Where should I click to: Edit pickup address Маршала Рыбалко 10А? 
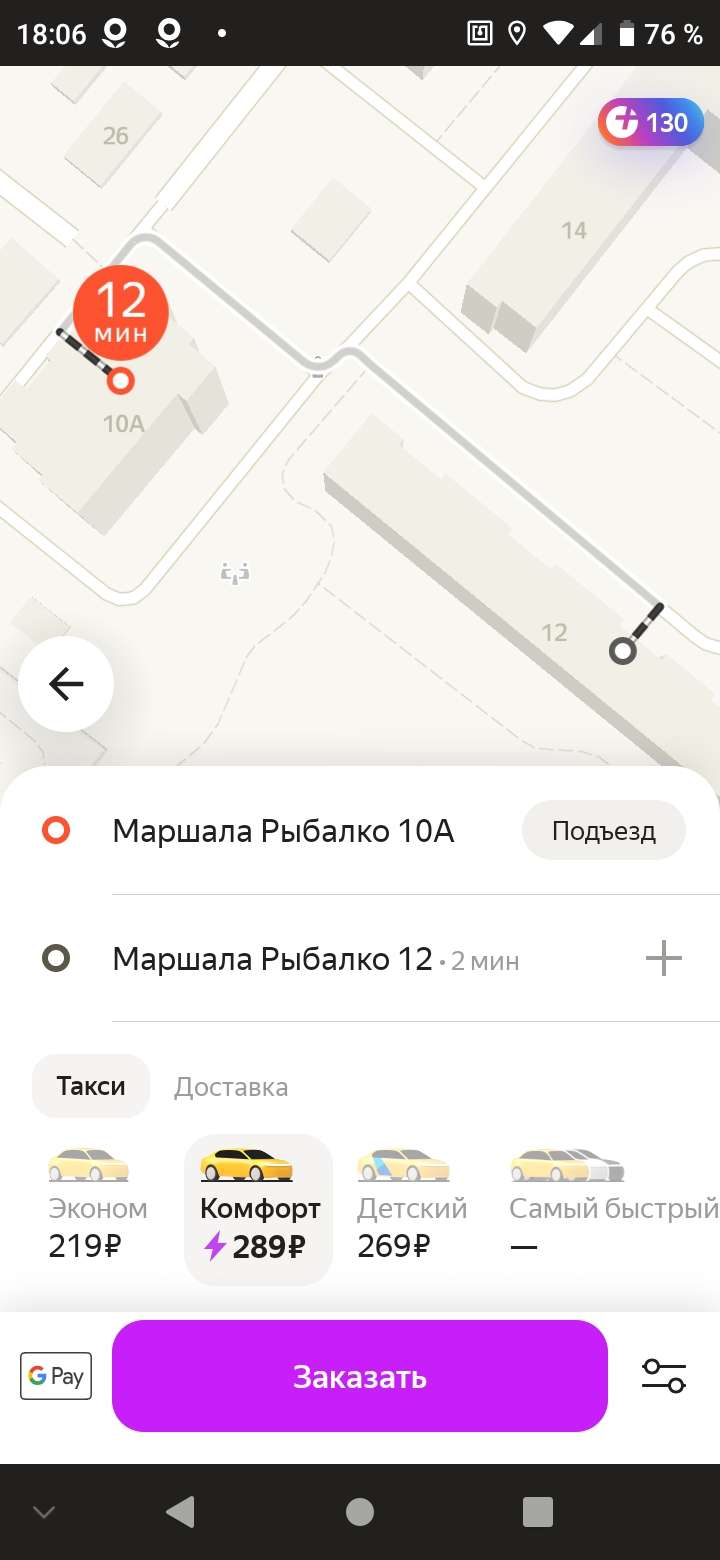(x=283, y=830)
